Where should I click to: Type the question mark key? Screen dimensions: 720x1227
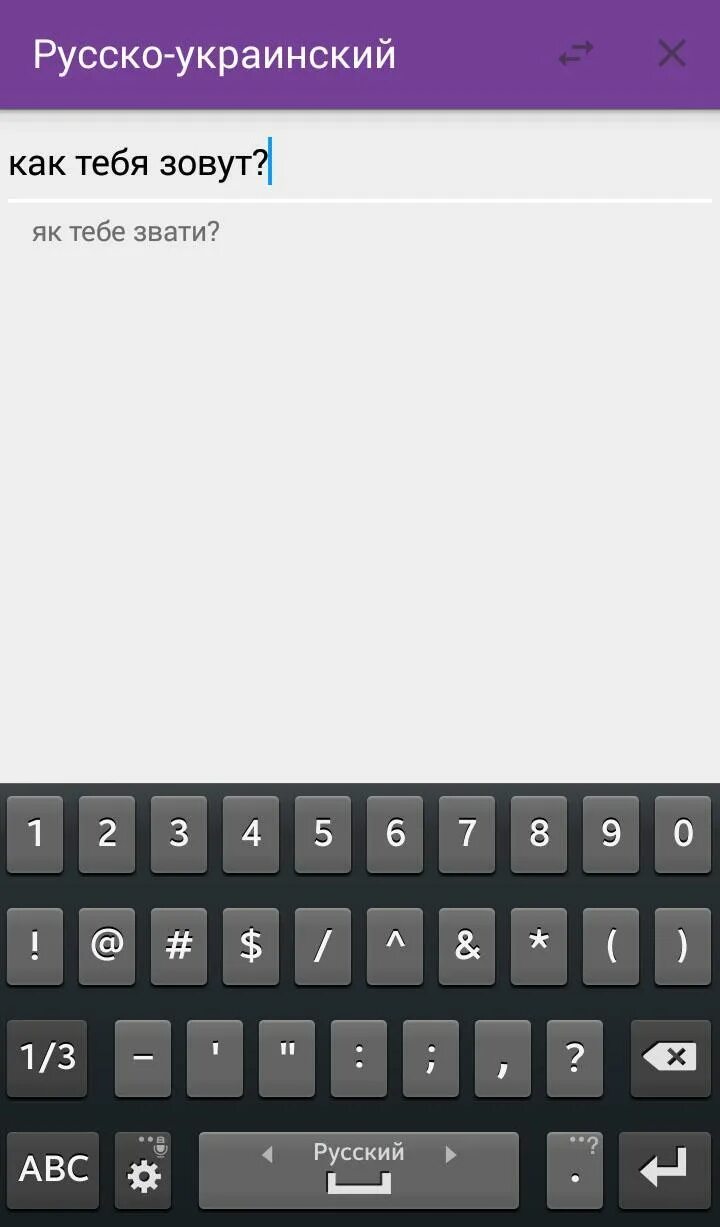tap(575, 1058)
